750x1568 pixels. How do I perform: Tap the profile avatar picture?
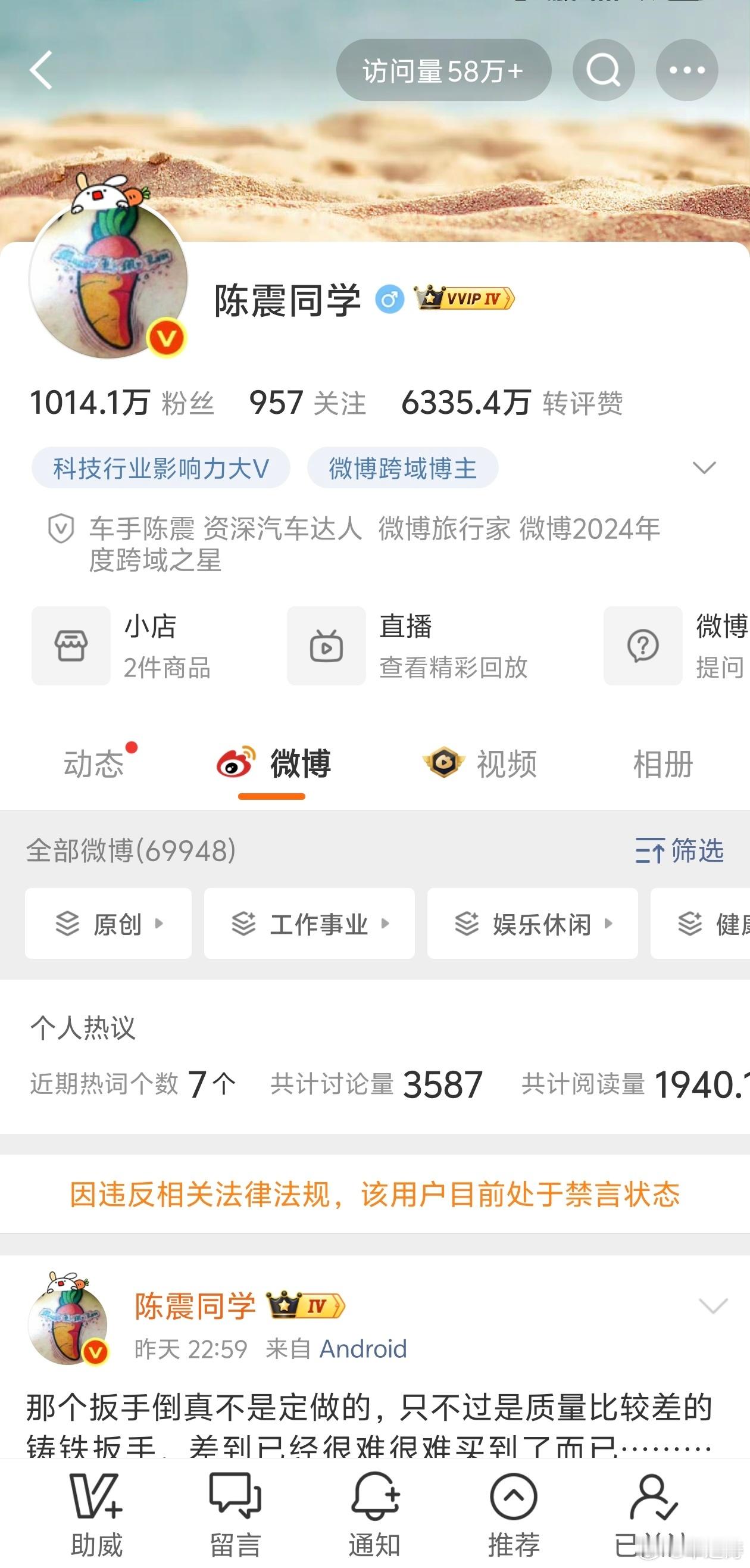(108, 283)
